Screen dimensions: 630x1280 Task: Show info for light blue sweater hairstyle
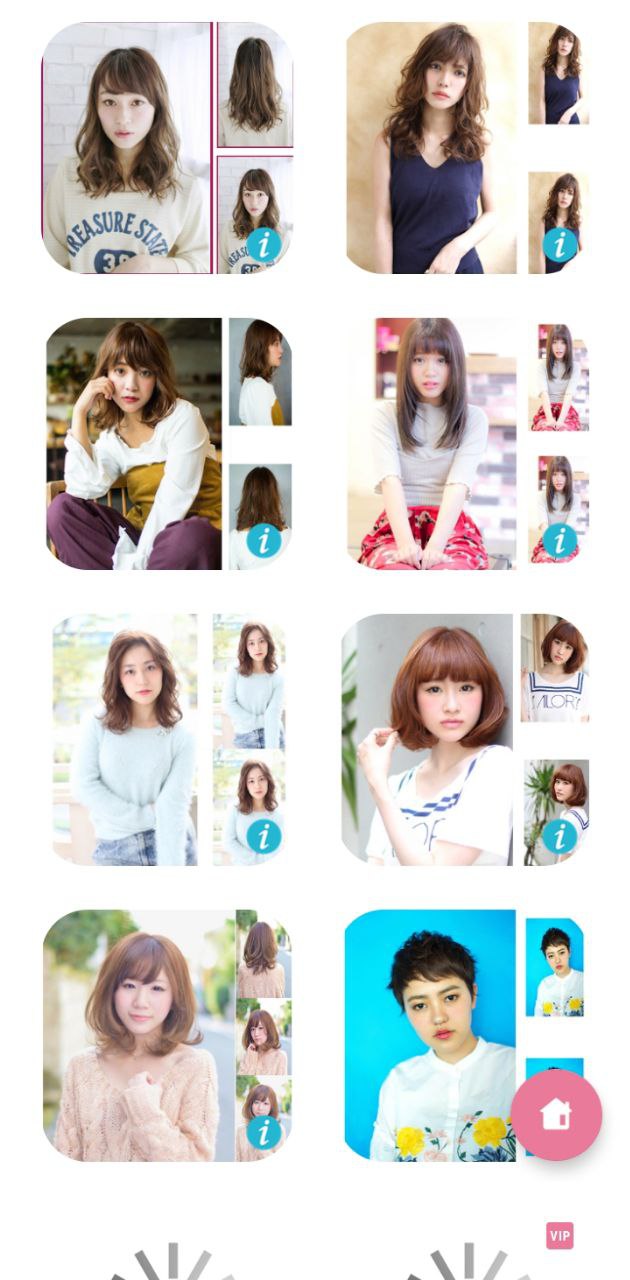264,836
